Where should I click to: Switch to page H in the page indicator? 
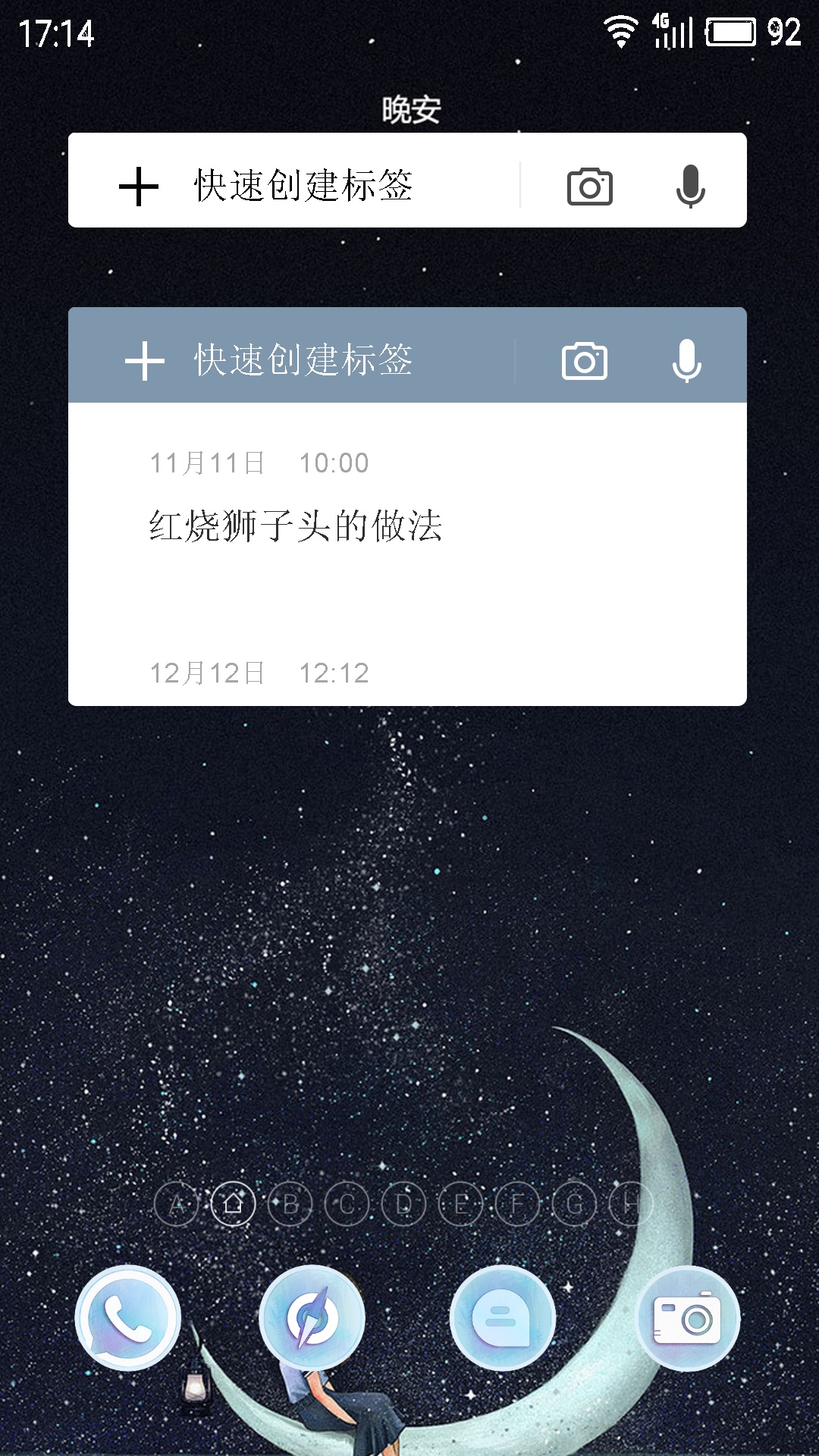tap(631, 1203)
